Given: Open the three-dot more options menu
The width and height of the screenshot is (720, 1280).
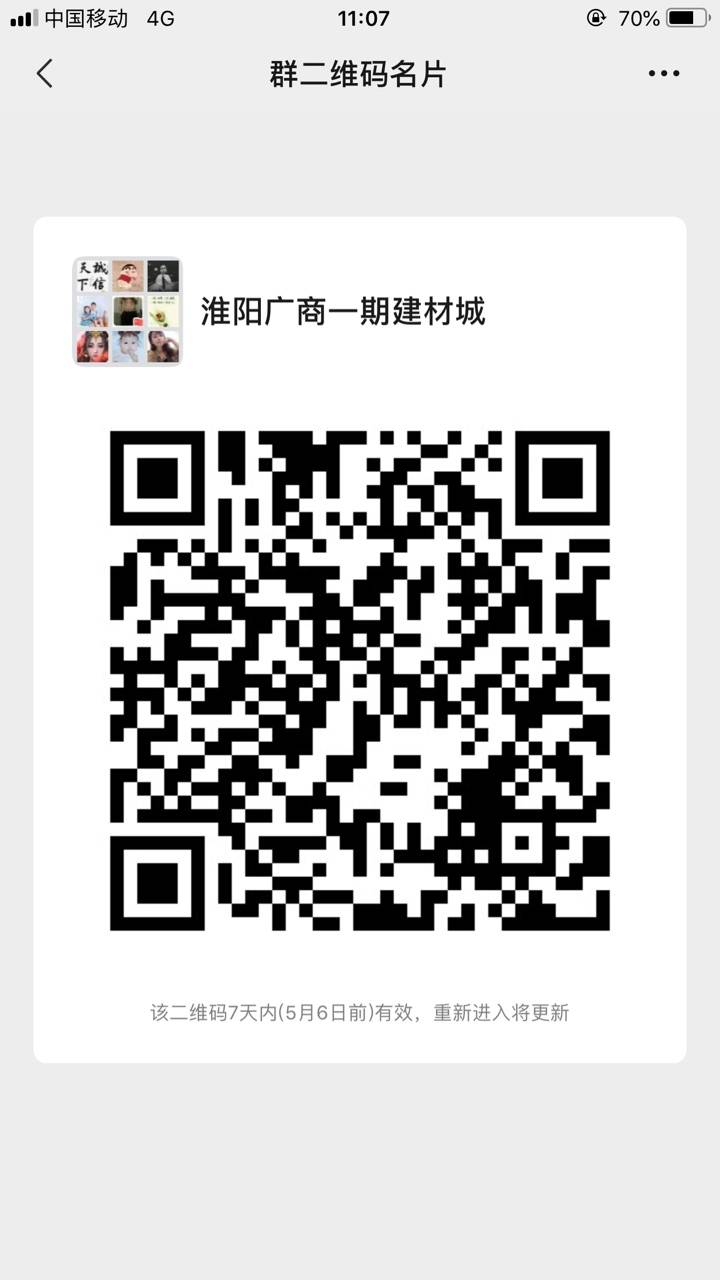Looking at the screenshot, I should coord(663,73).
